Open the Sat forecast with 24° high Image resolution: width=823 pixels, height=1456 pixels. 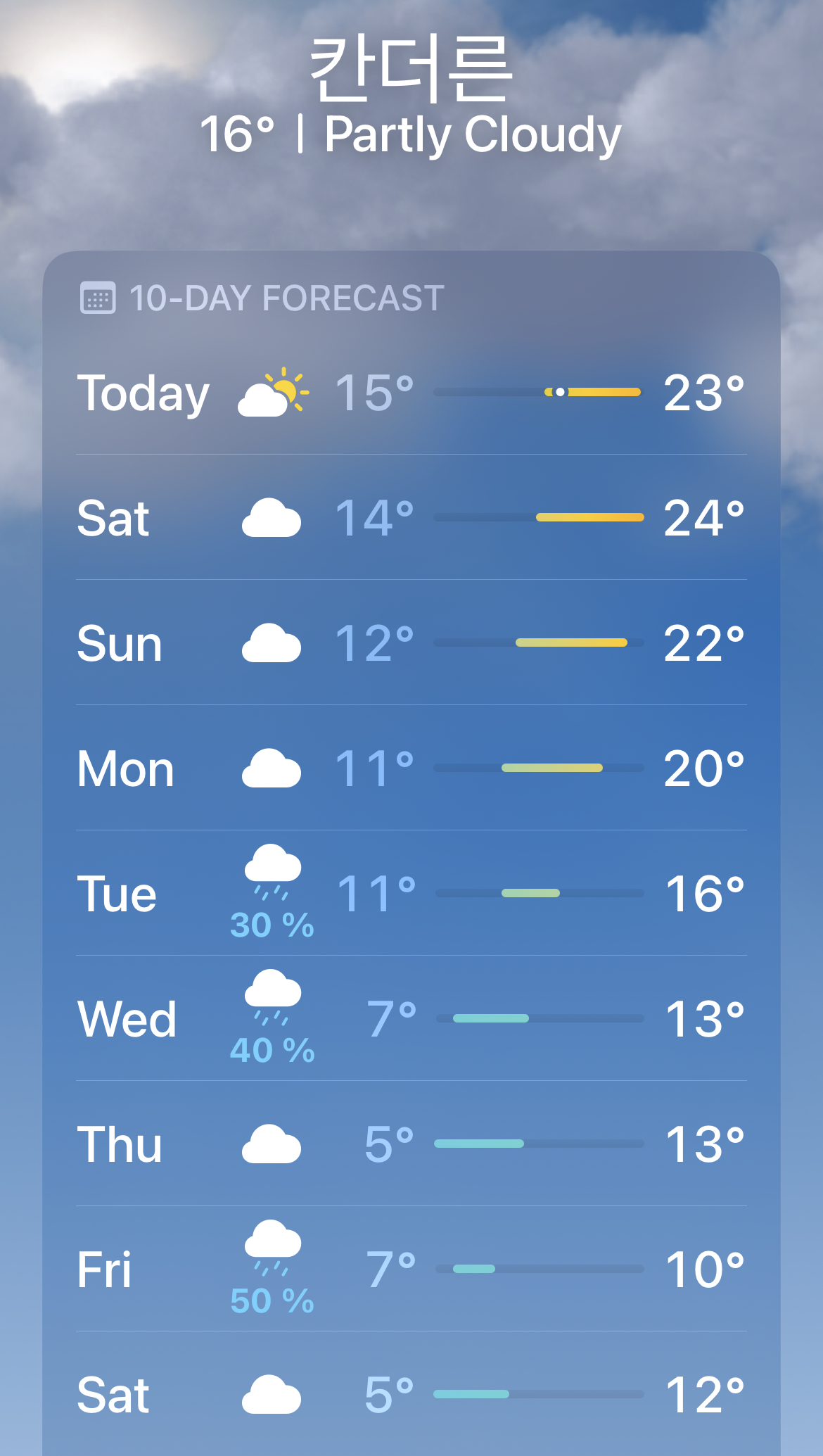tap(411, 518)
